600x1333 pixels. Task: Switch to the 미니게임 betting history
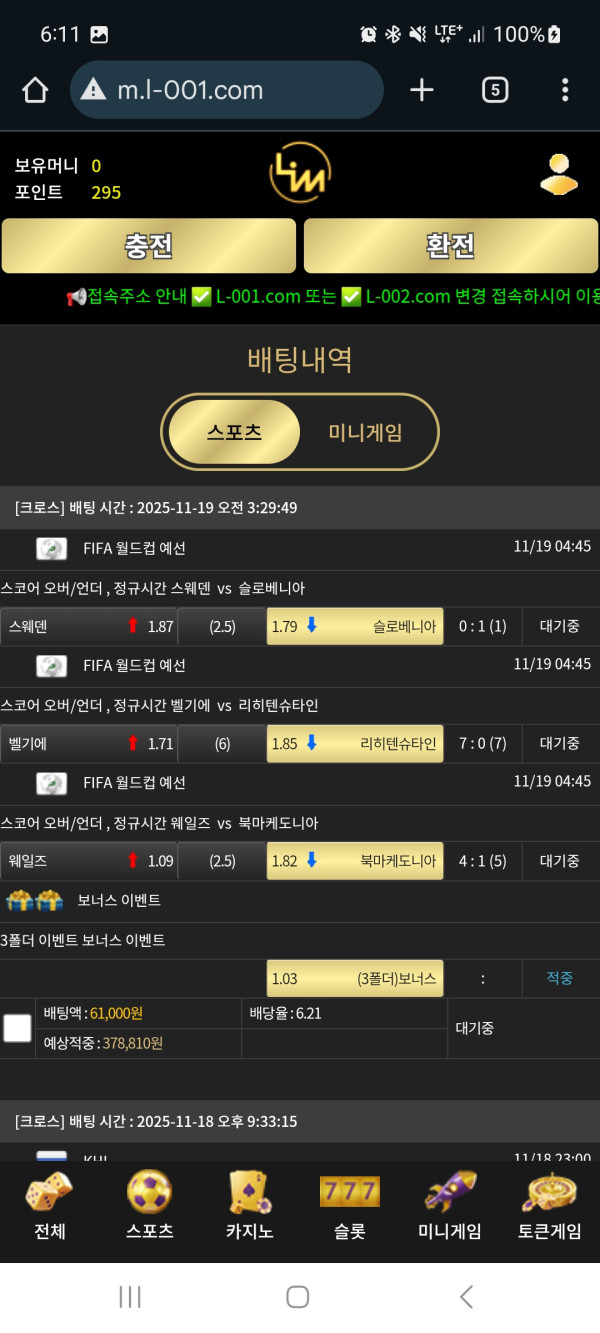coord(365,432)
